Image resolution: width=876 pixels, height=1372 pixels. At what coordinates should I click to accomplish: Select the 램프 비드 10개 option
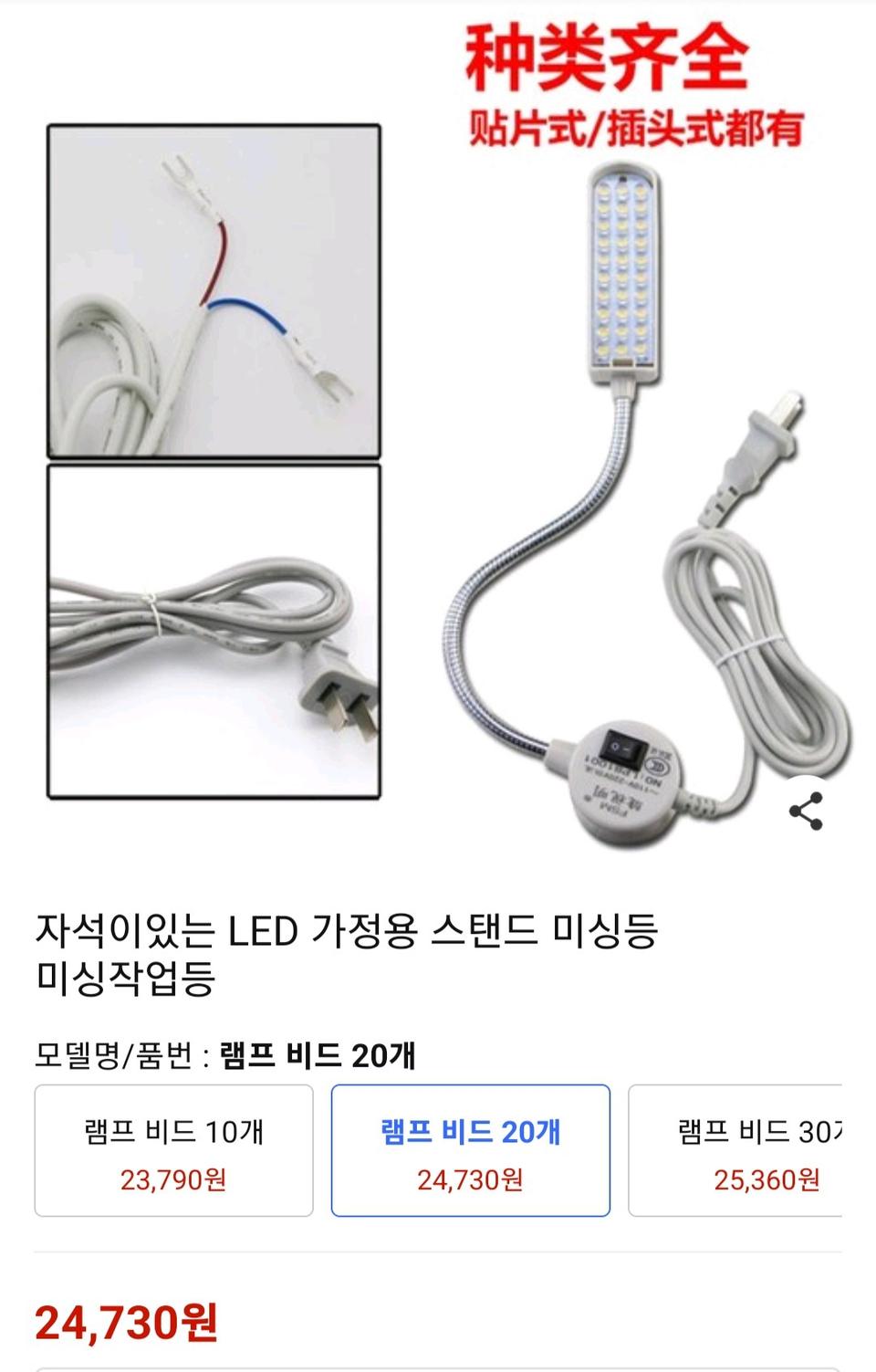click(172, 1150)
